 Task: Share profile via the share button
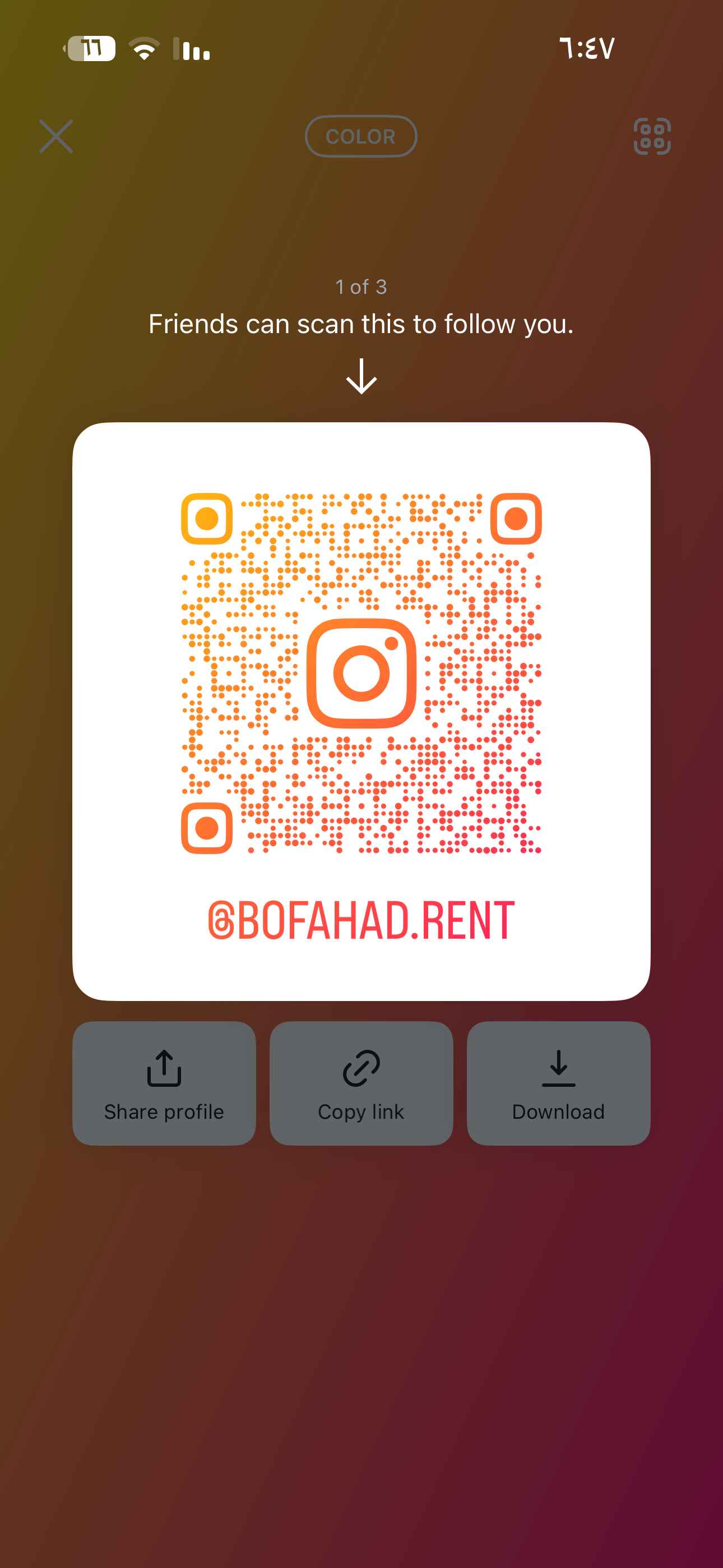[164, 1083]
